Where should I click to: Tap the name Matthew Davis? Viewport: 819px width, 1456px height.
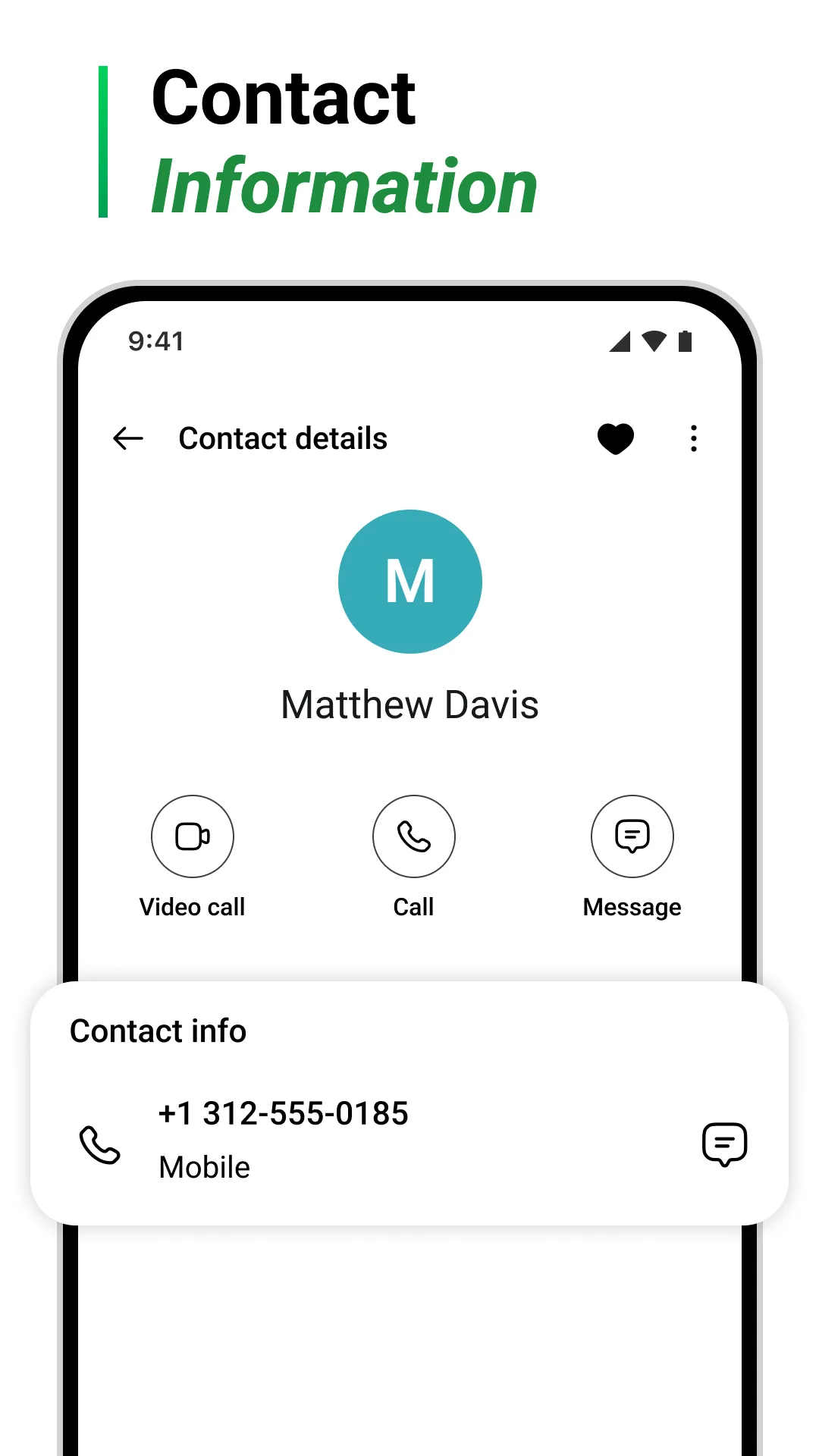[x=409, y=704]
